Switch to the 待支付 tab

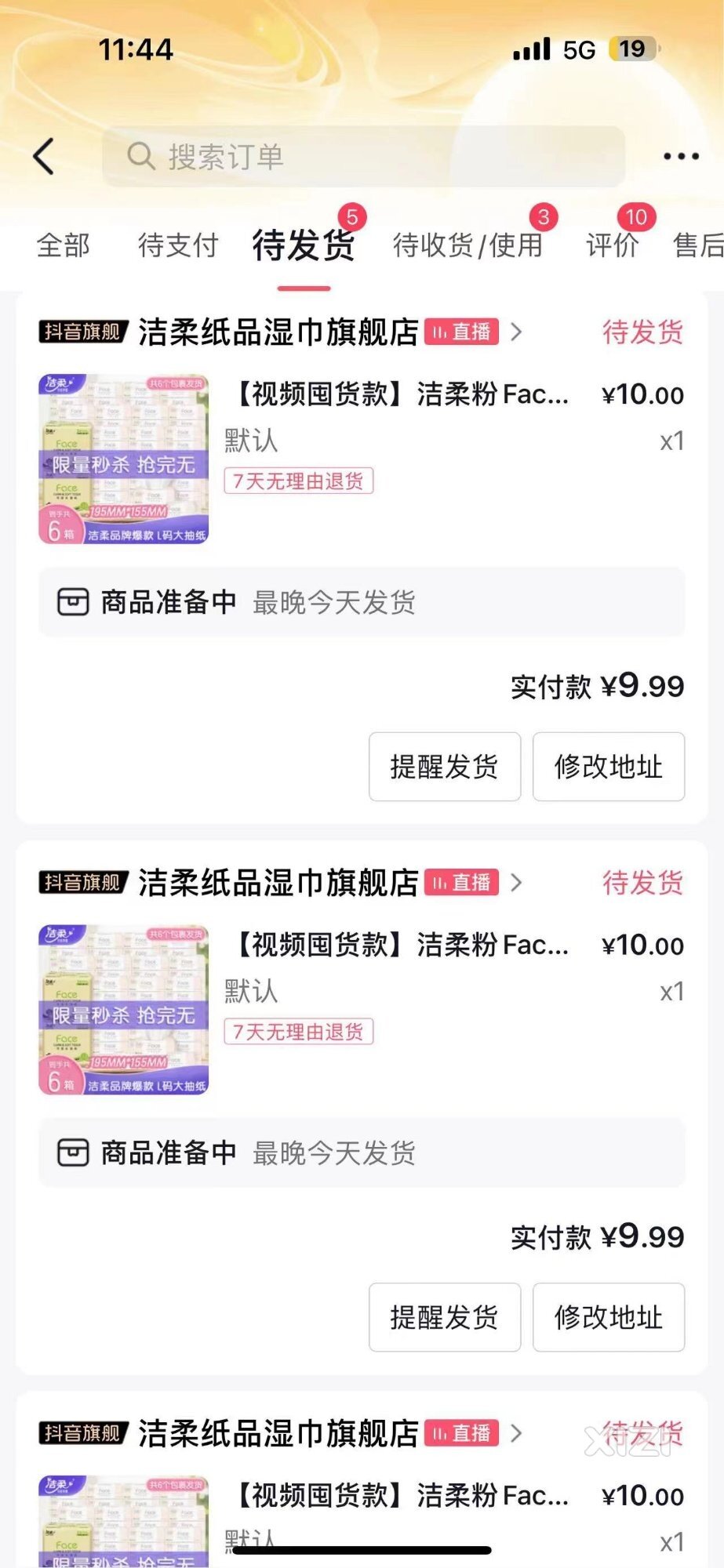pyautogui.click(x=178, y=245)
